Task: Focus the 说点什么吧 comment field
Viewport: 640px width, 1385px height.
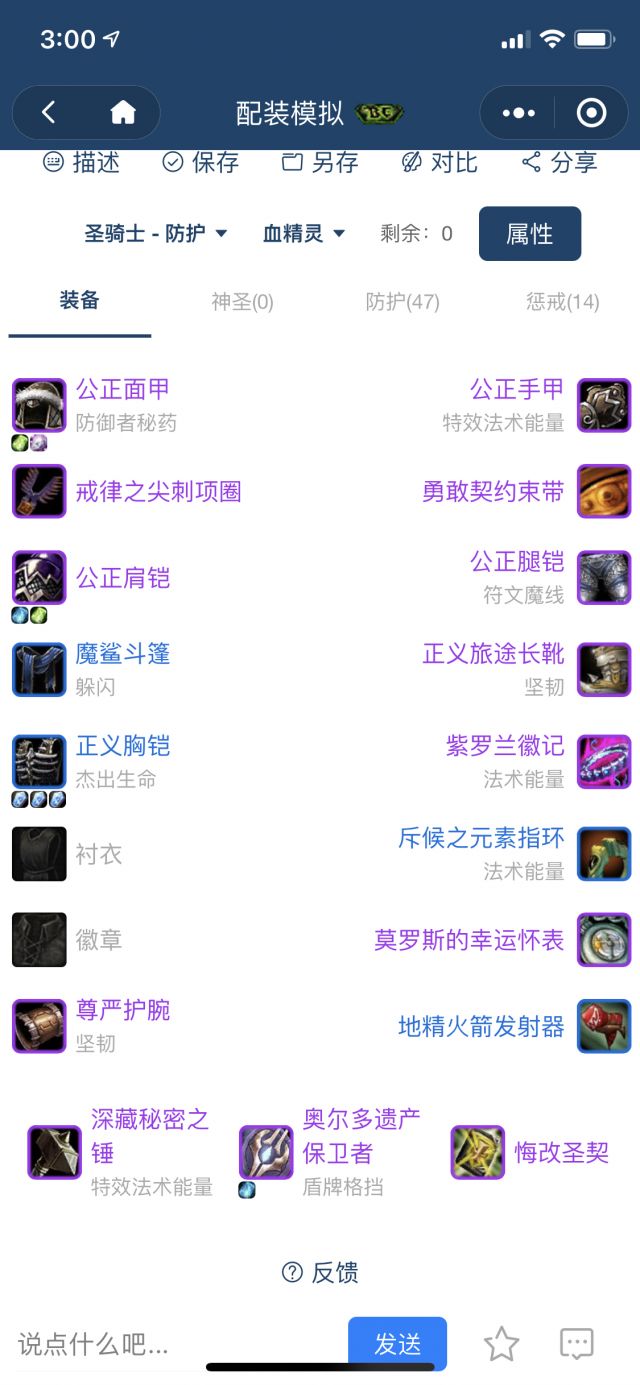Action: tap(170, 1344)
